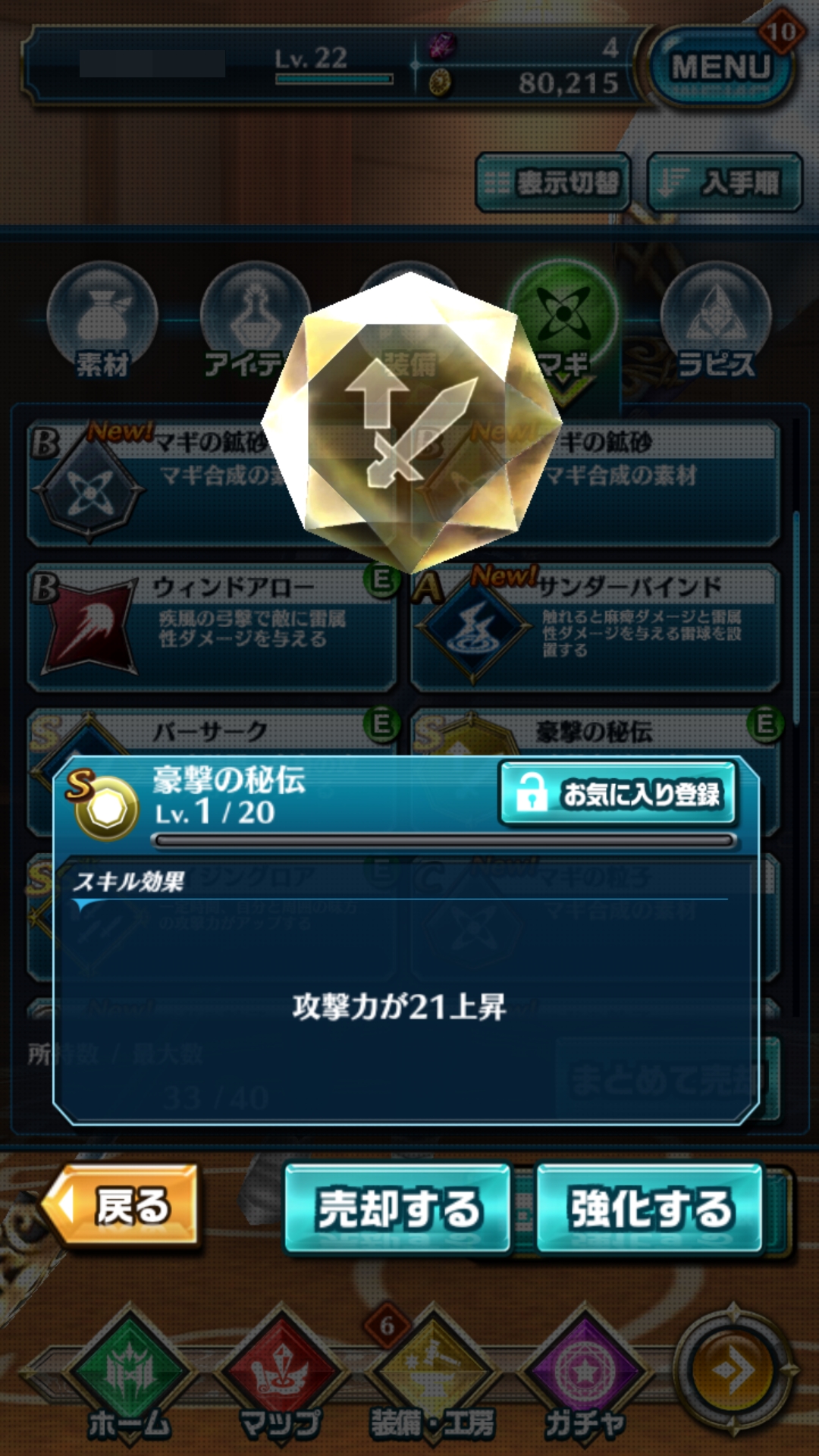Open the 入手順 sort order button
The image size is (819, 1456).
[725, 182]
